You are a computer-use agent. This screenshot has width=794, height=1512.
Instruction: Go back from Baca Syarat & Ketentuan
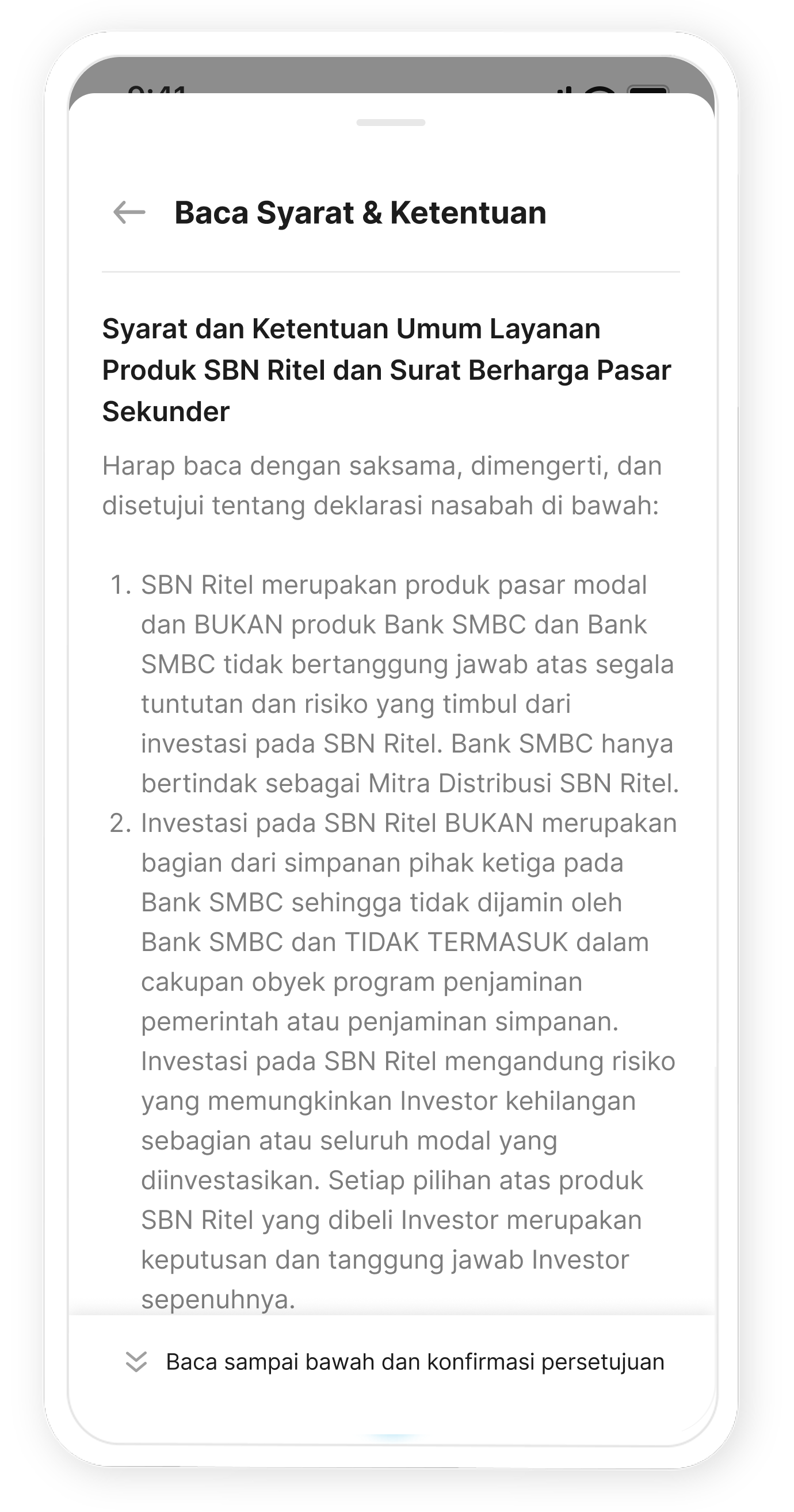click(129, 212)
